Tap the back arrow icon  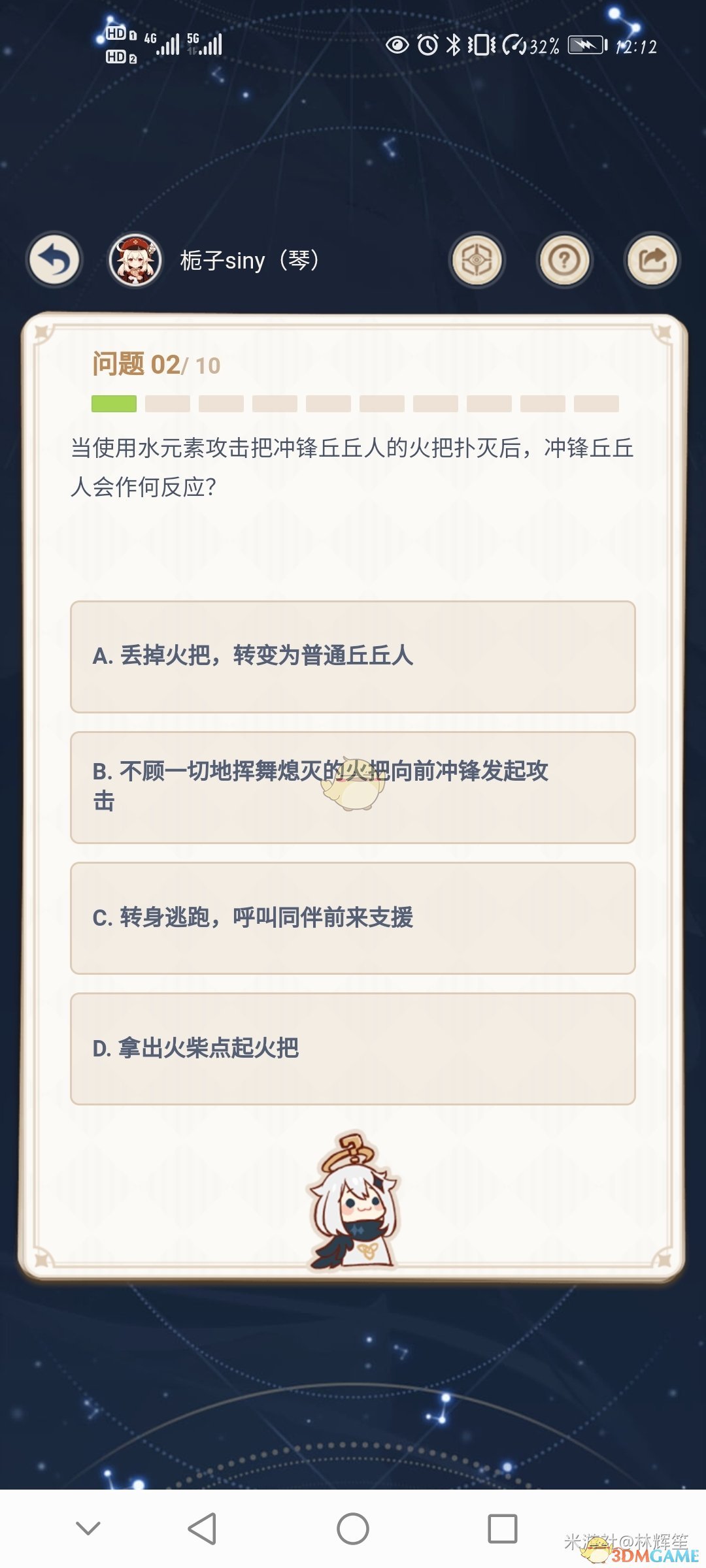click(54, 261)
